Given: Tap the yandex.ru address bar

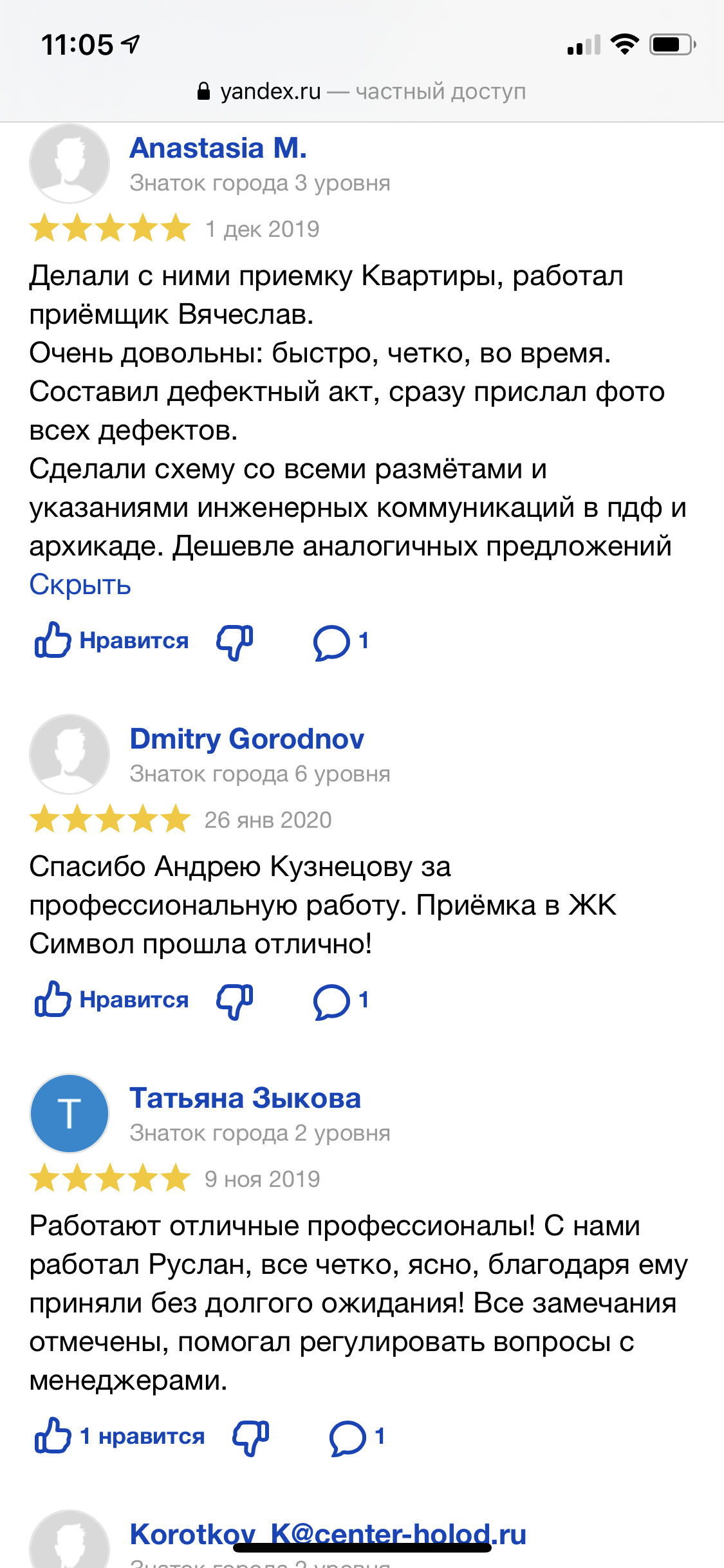Looking at the screenshot, I should pos(362,91).
